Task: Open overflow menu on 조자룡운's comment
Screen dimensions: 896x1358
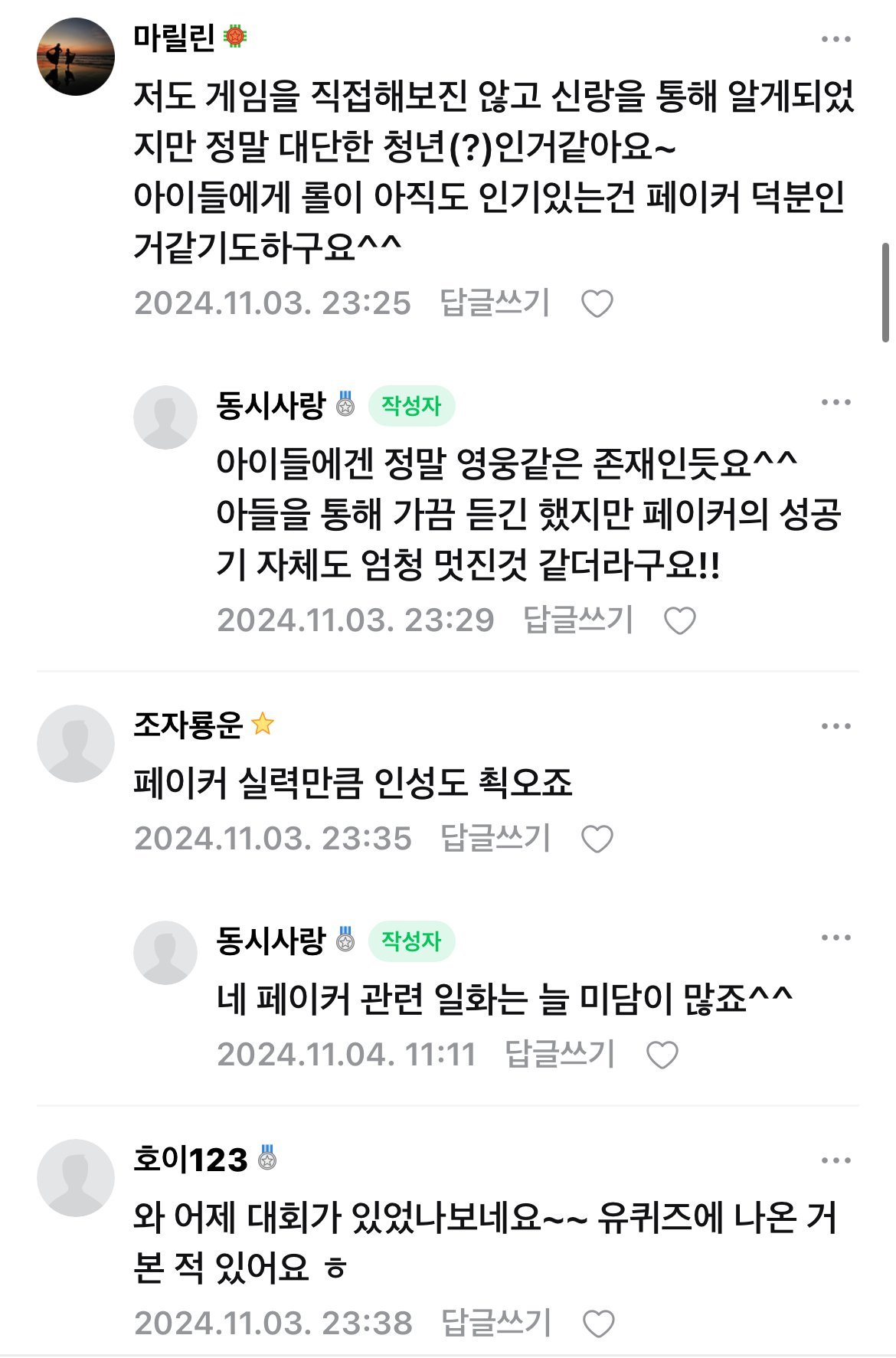Action: coord(836,726)
